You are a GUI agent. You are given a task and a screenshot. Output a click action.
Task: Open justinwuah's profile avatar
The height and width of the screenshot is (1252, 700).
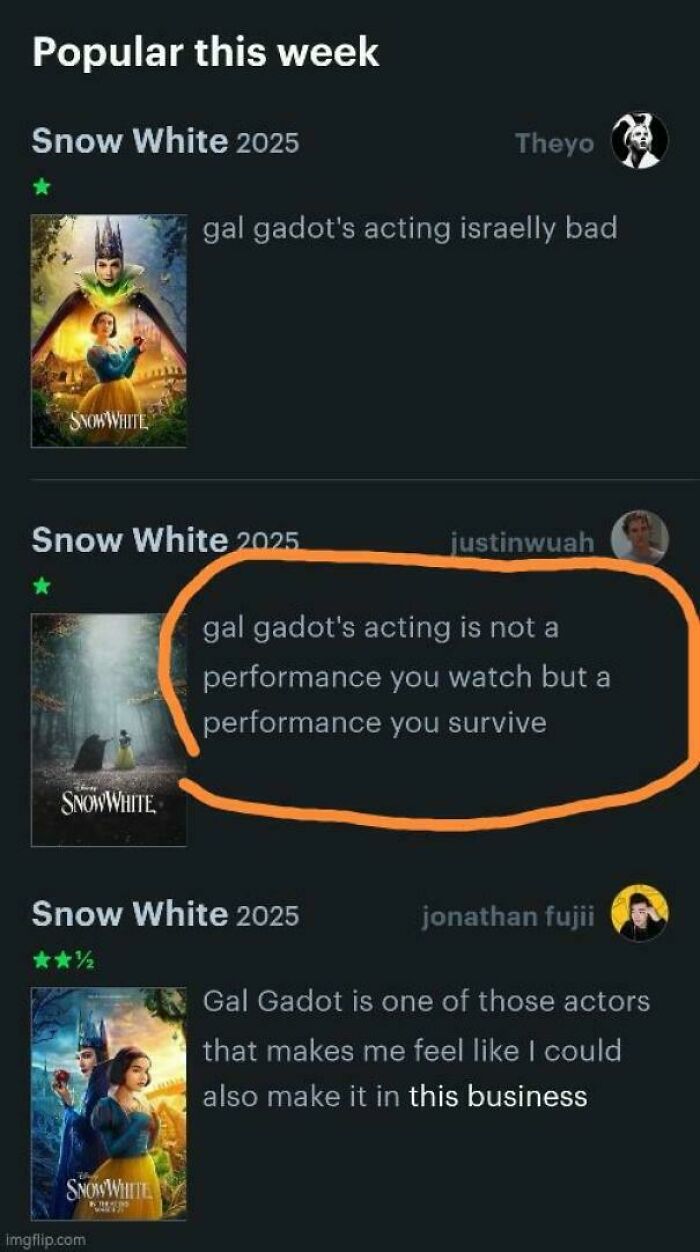640,539
